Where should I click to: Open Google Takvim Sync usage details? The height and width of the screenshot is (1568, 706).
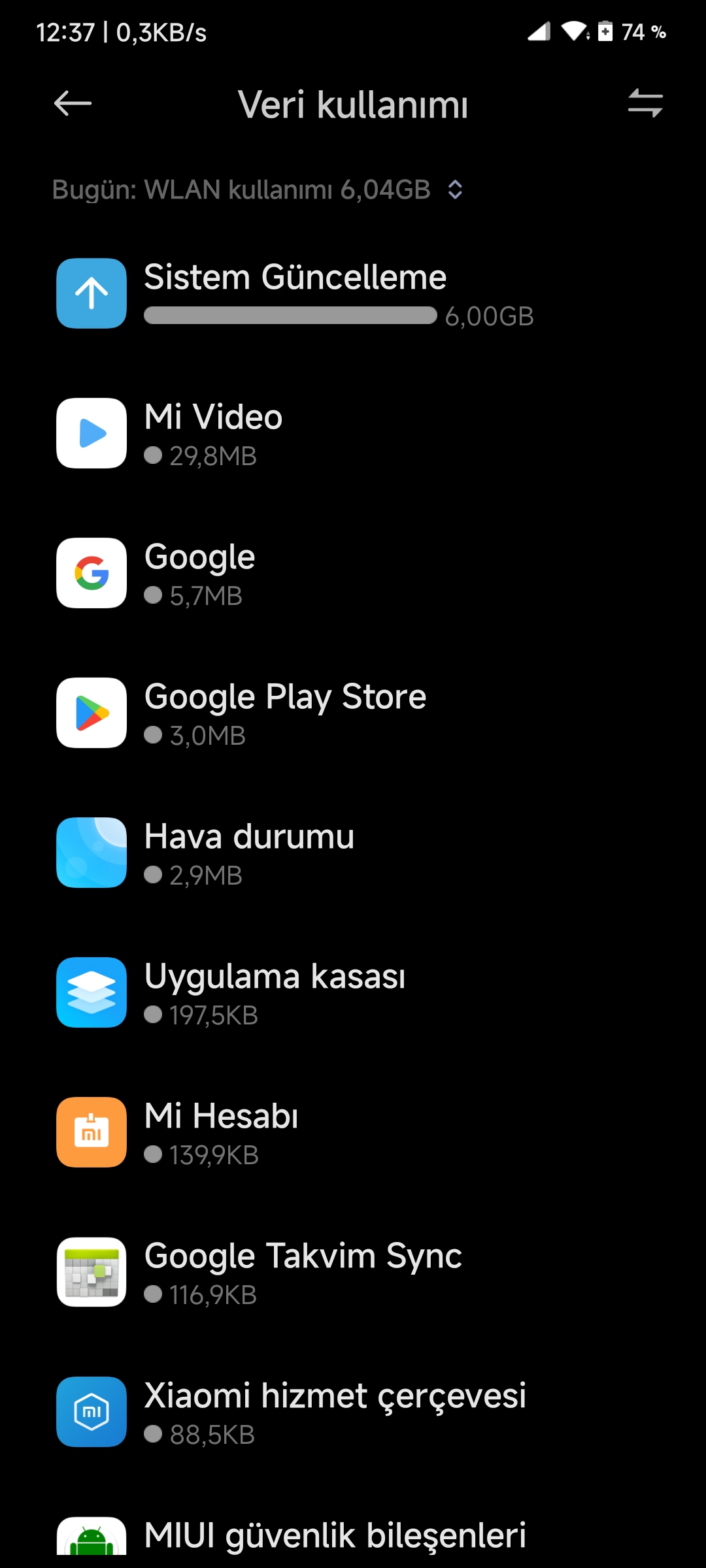coord(353,1272)
